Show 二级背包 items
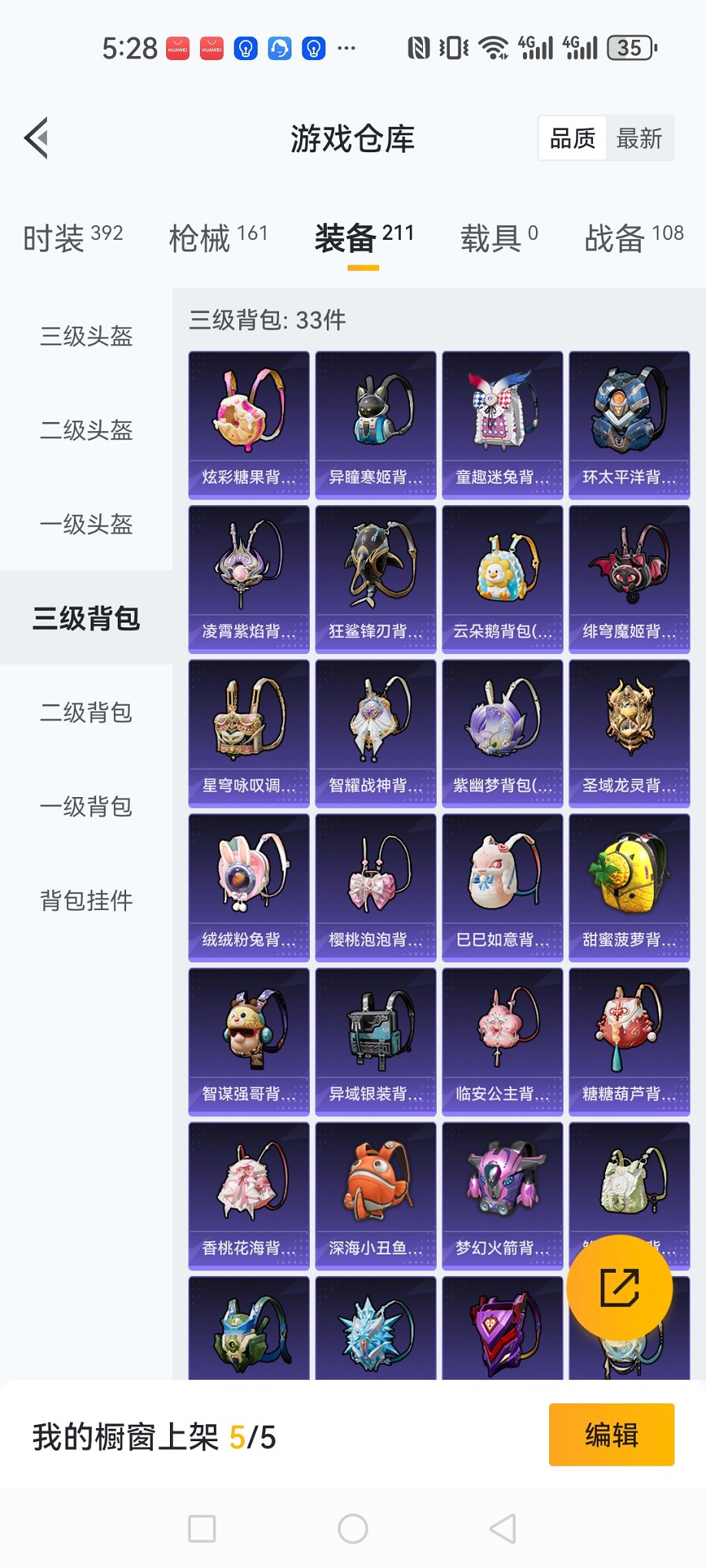The width and height of the screenshot is (706, 1568). pyautogui.click(x=86, y=713)
